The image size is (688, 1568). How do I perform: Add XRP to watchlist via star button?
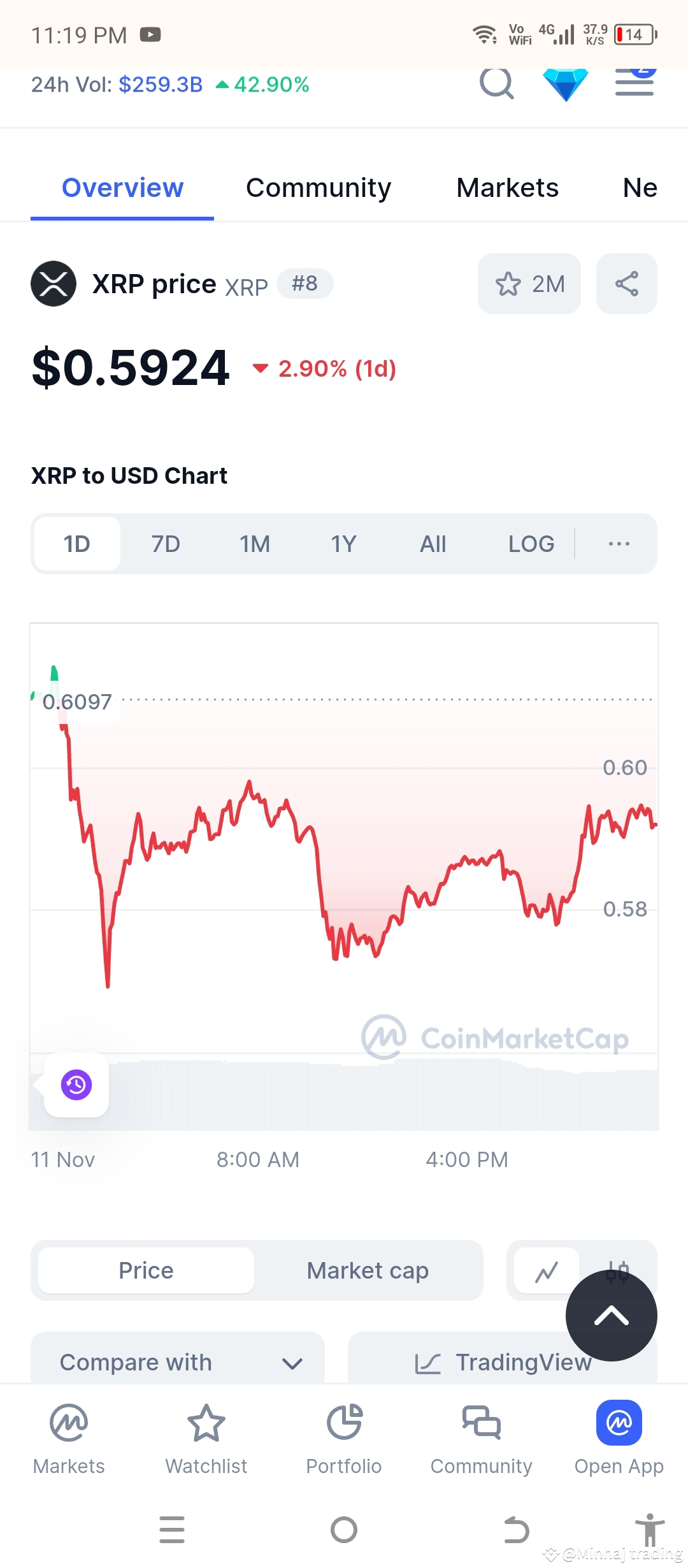529,284
